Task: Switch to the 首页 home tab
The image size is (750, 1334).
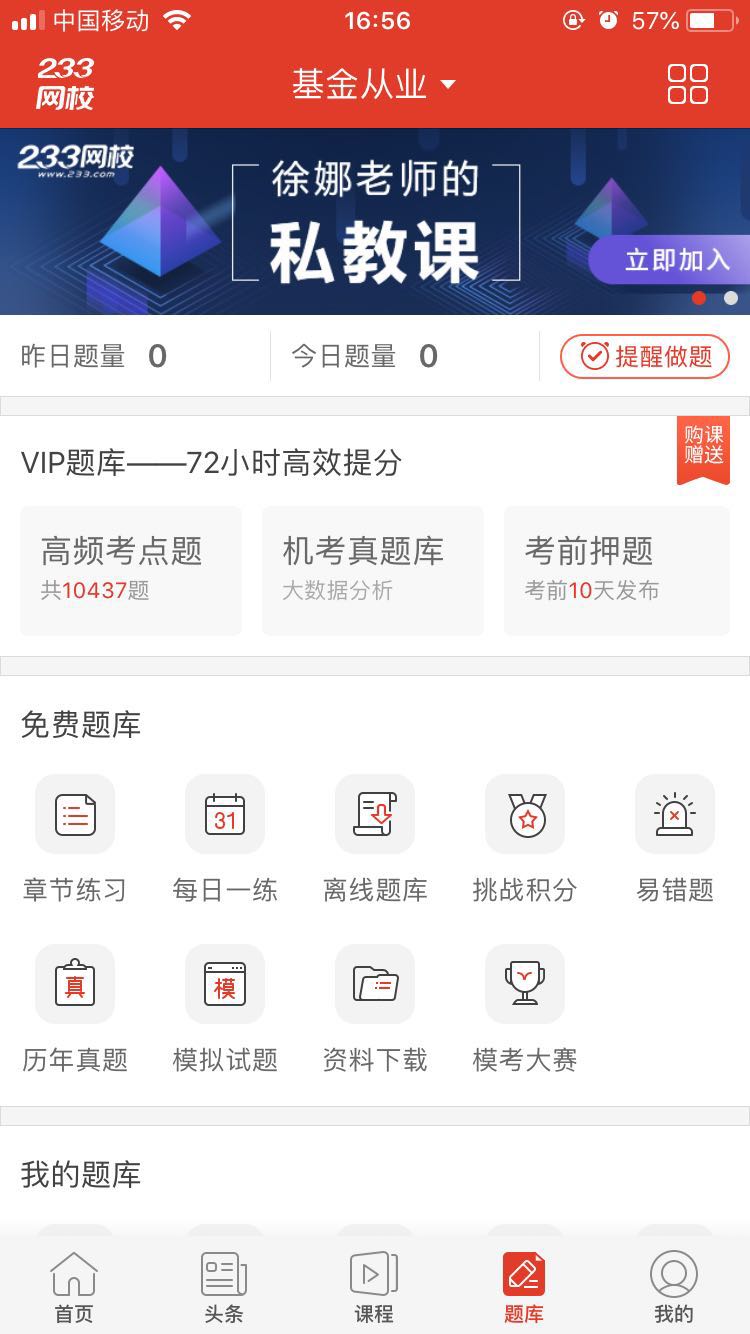Action: pyautogui.click(x=74, y=1287)
